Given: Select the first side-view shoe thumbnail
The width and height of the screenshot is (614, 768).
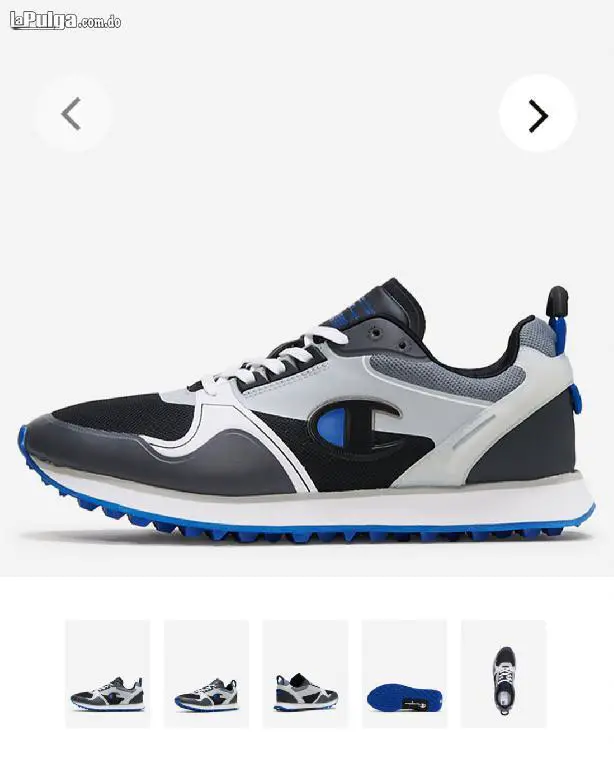Looking at the screenshot, I should tap(108, 673).
